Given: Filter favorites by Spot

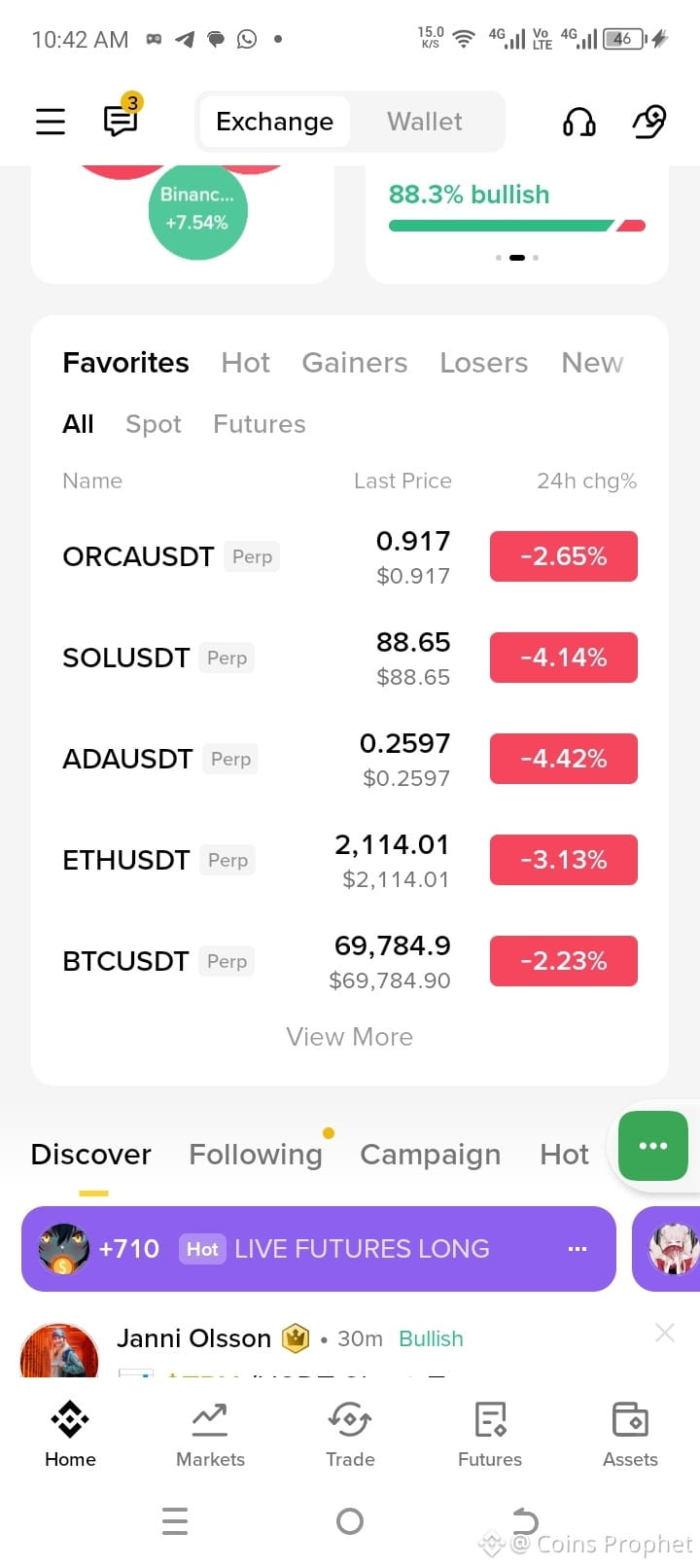Looking at the screenshot, I should (x=154, y=424).
